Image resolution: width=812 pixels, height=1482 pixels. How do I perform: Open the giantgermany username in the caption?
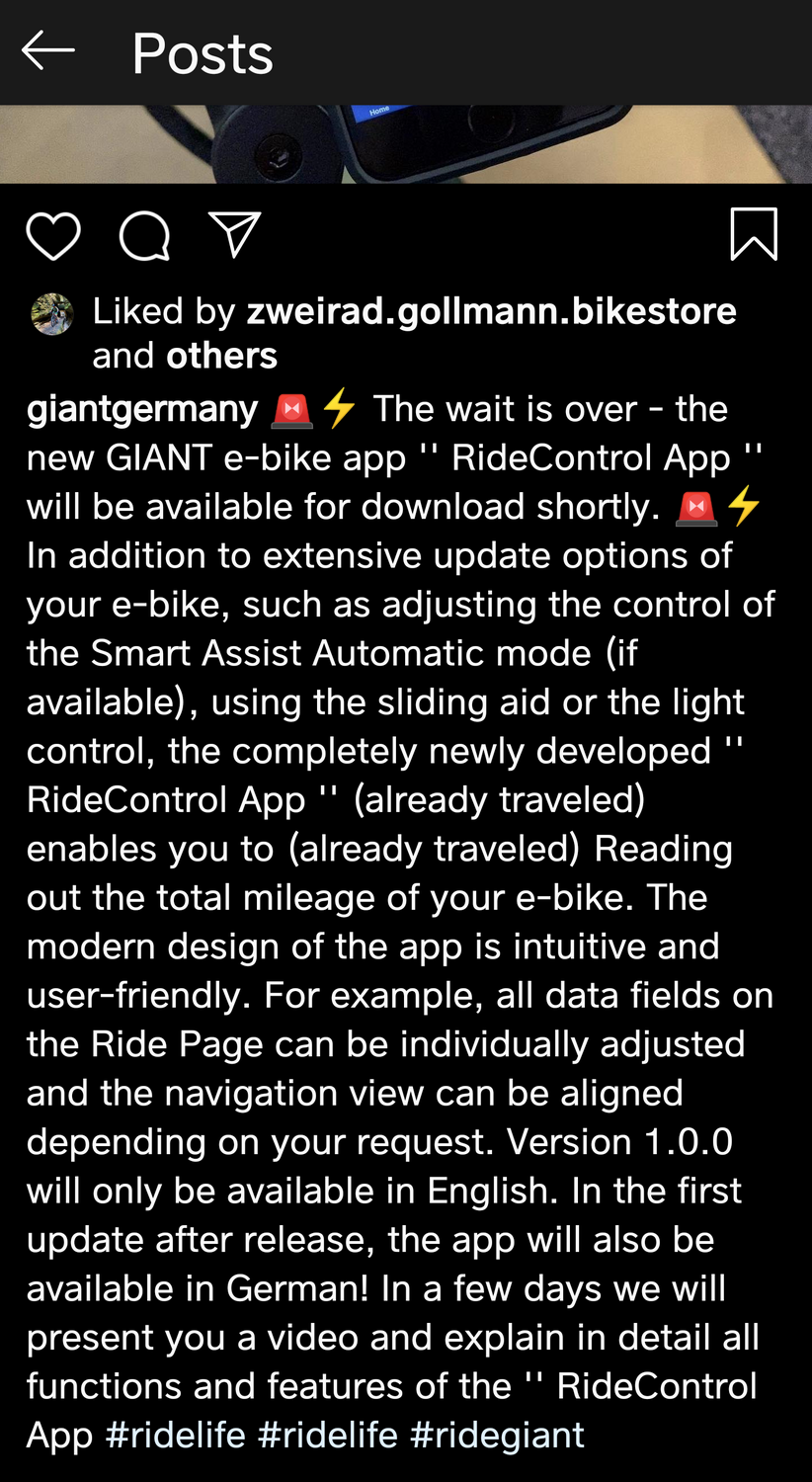click(x=142, y=409)
